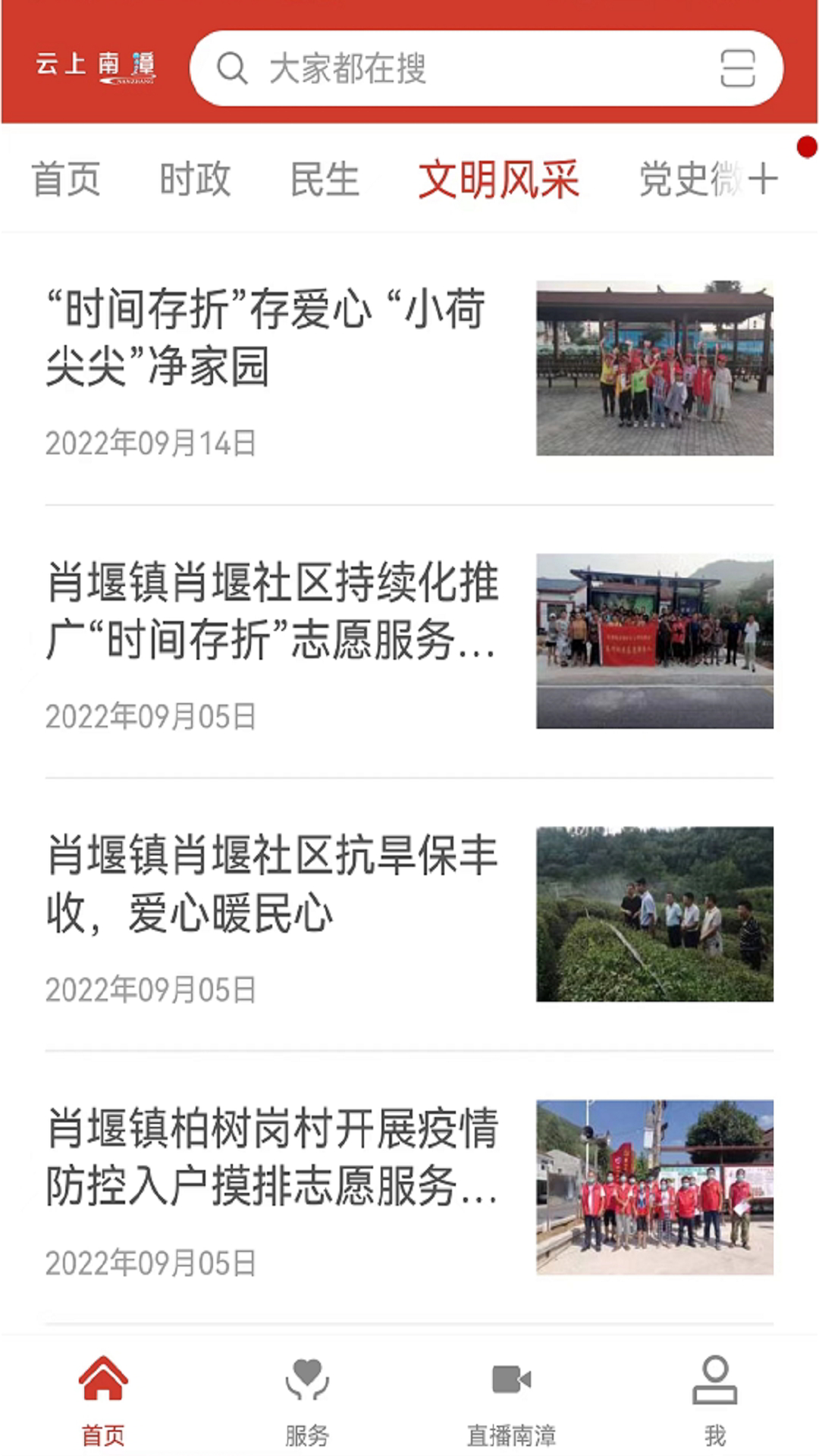
Task: Read 肖堰社区持续化推广"时间存折"志愿服务 article
Action: tap(273, 611)
